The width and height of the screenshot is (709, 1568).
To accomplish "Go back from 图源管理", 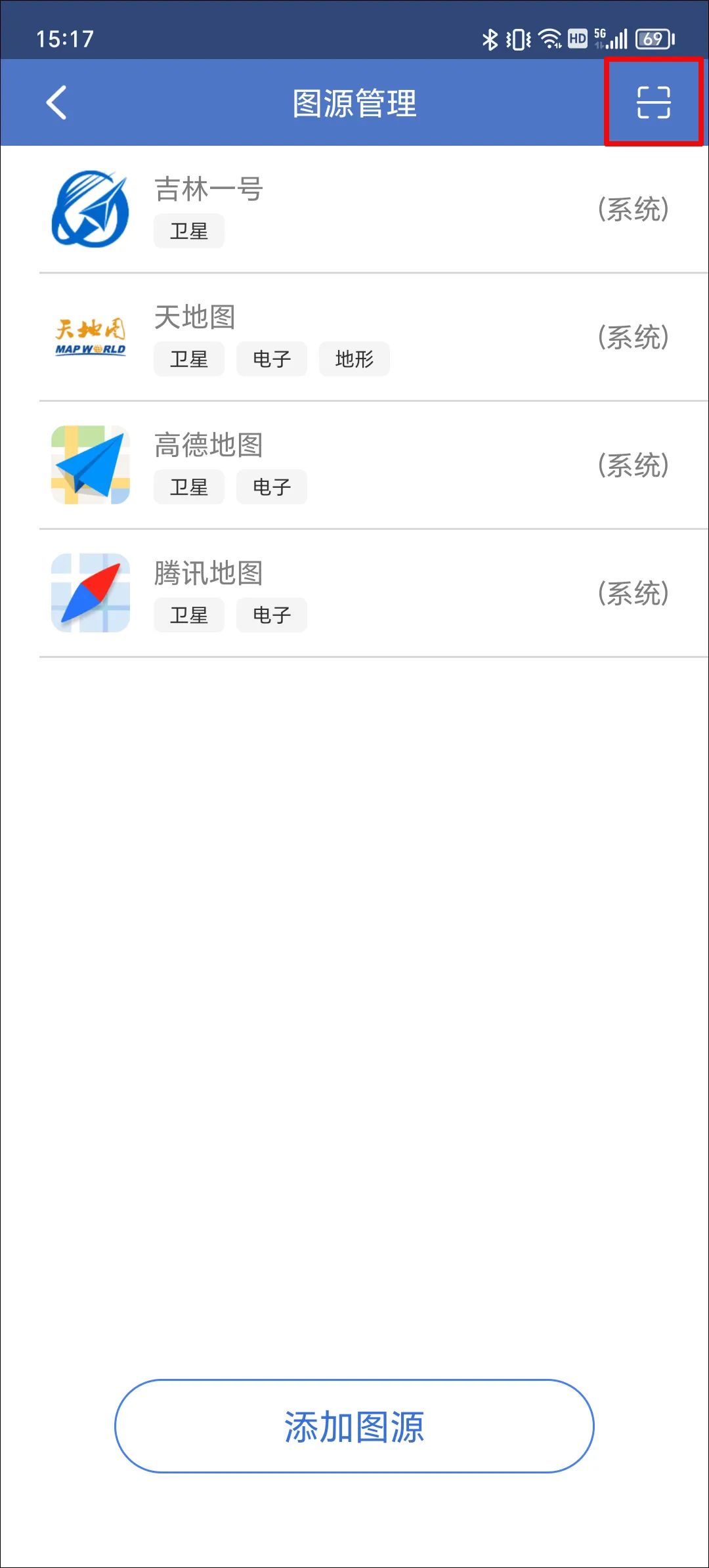I will (56, 102).
